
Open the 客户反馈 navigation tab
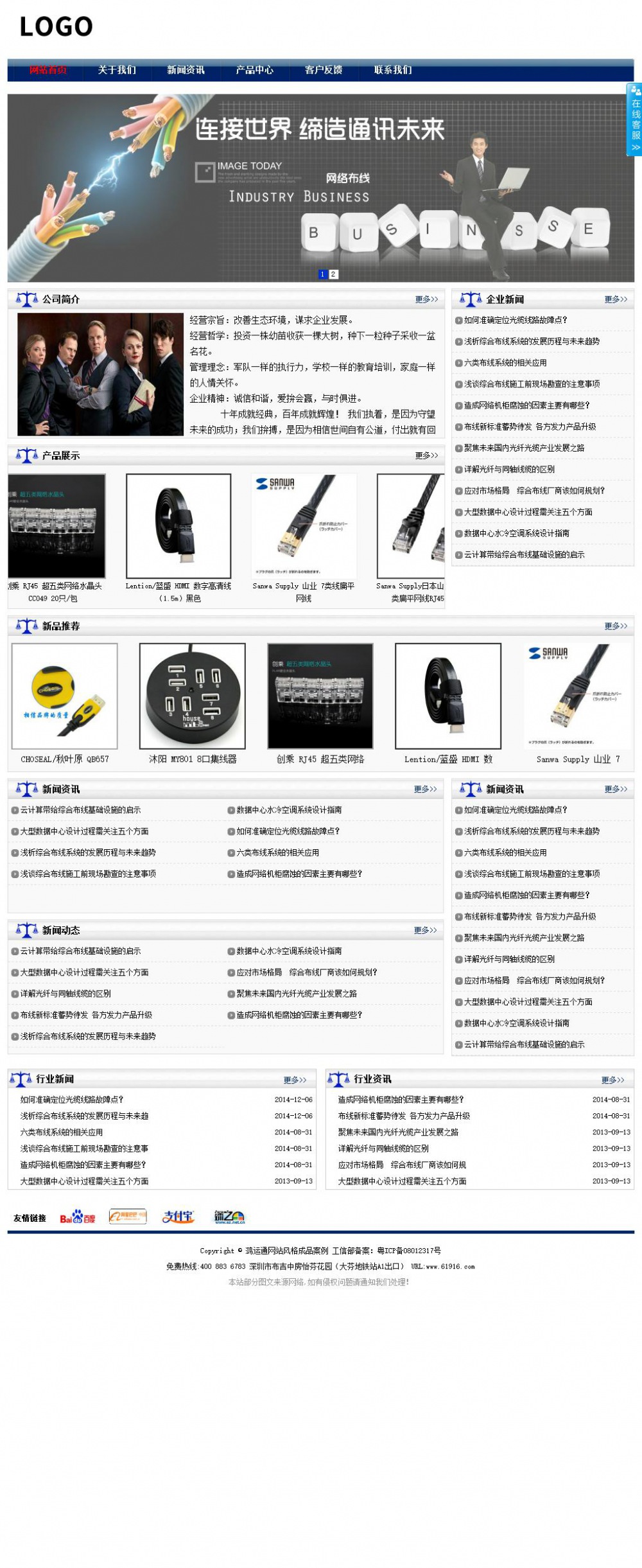(325, 71)
